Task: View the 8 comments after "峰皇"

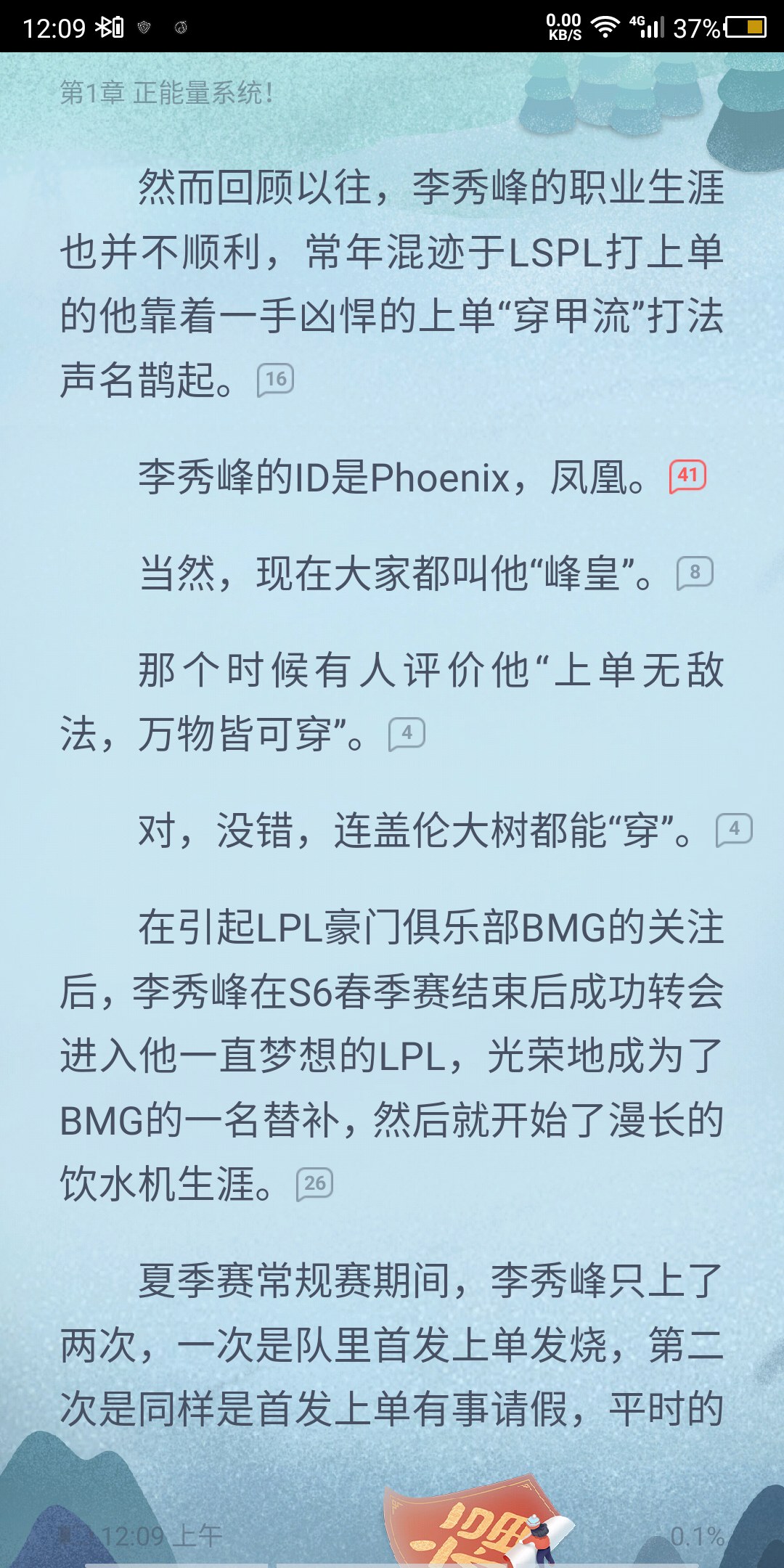Action: (695, 573)
